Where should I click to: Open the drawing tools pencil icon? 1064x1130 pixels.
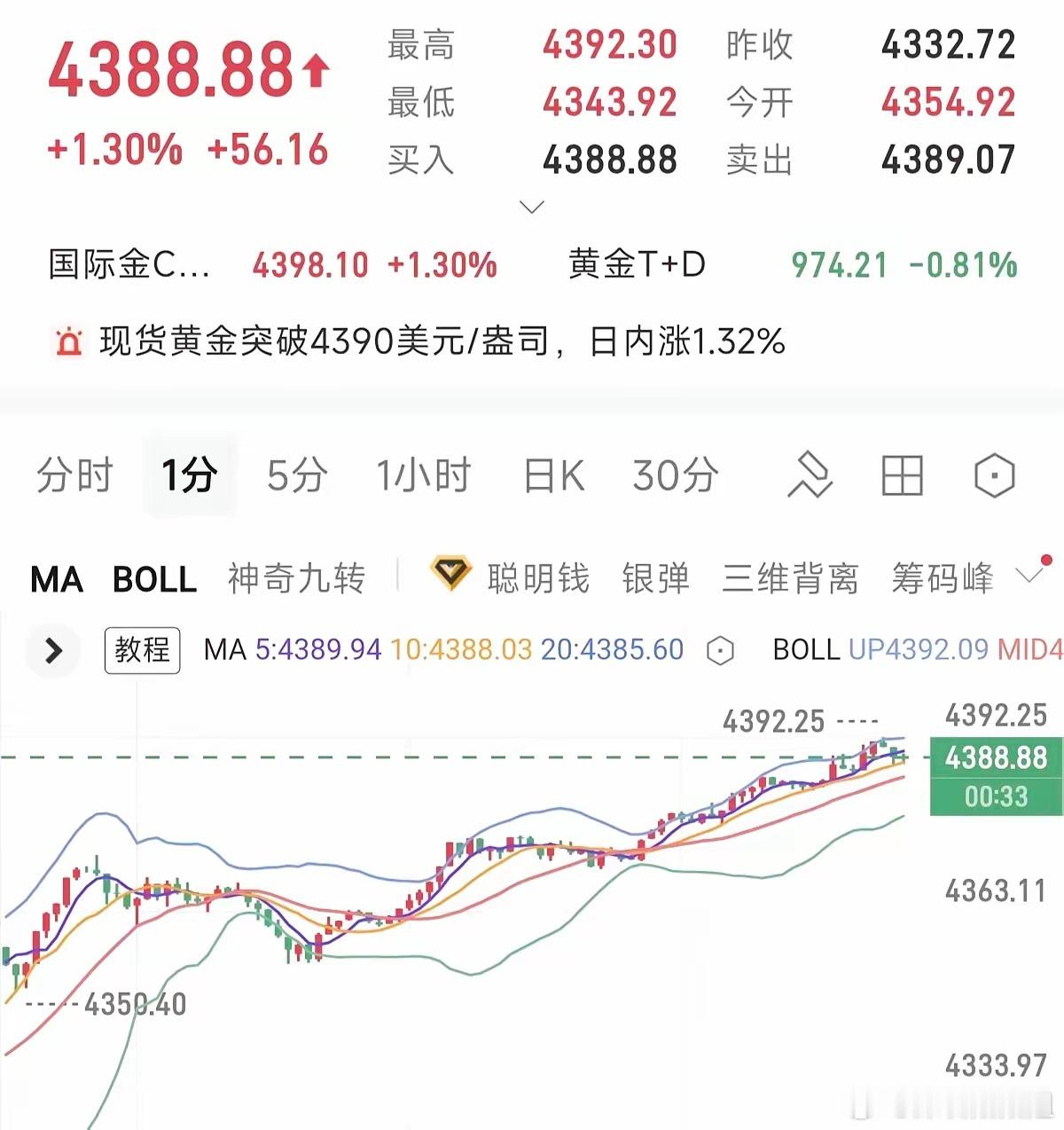point(810,475)
